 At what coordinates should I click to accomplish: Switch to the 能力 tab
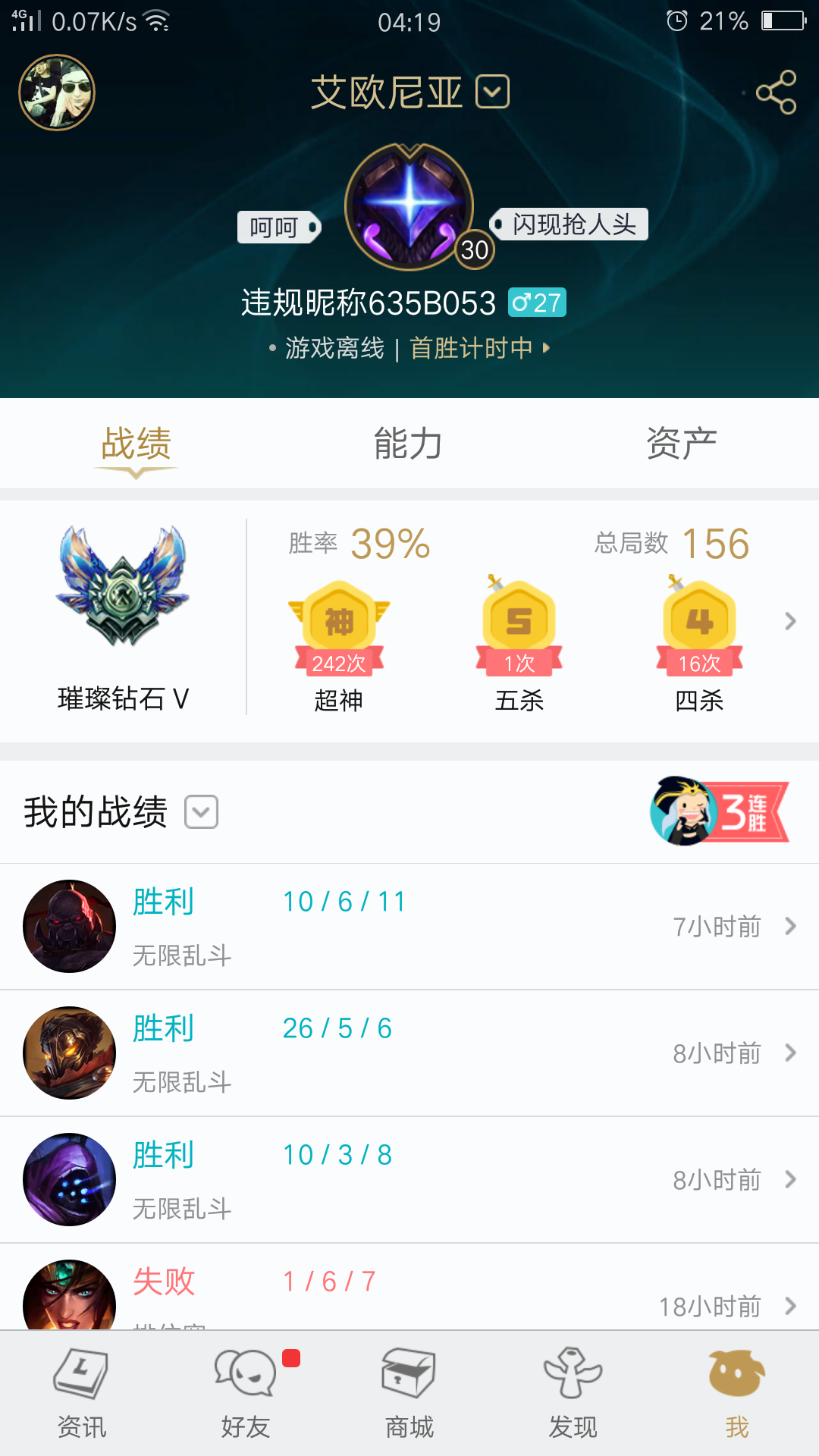coord(409,444)
